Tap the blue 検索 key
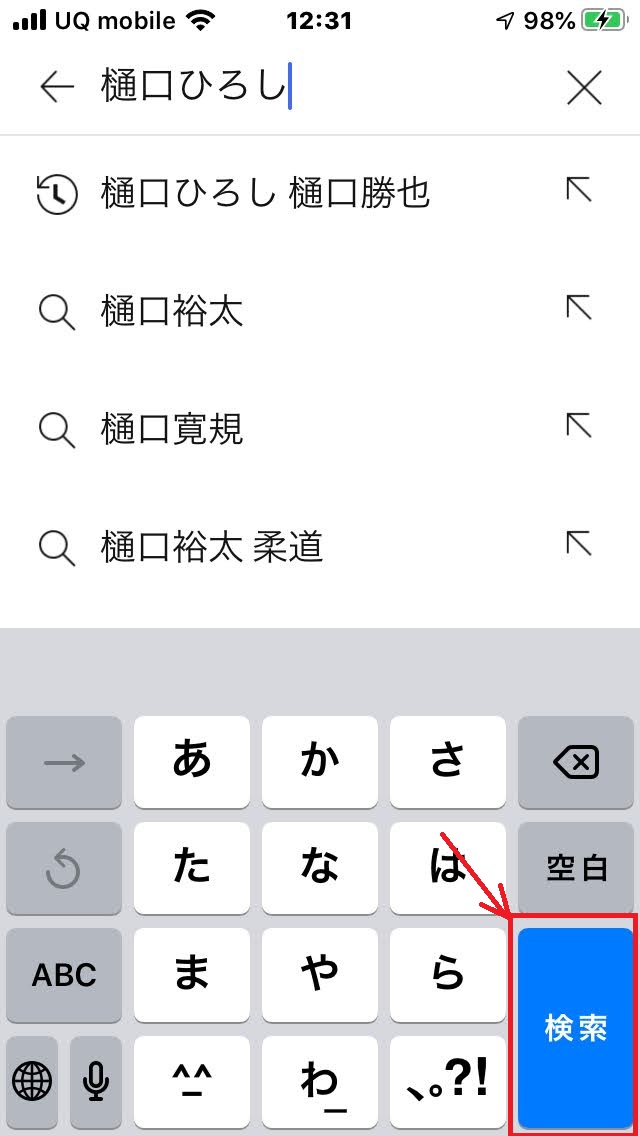 tap(576, 1027)
